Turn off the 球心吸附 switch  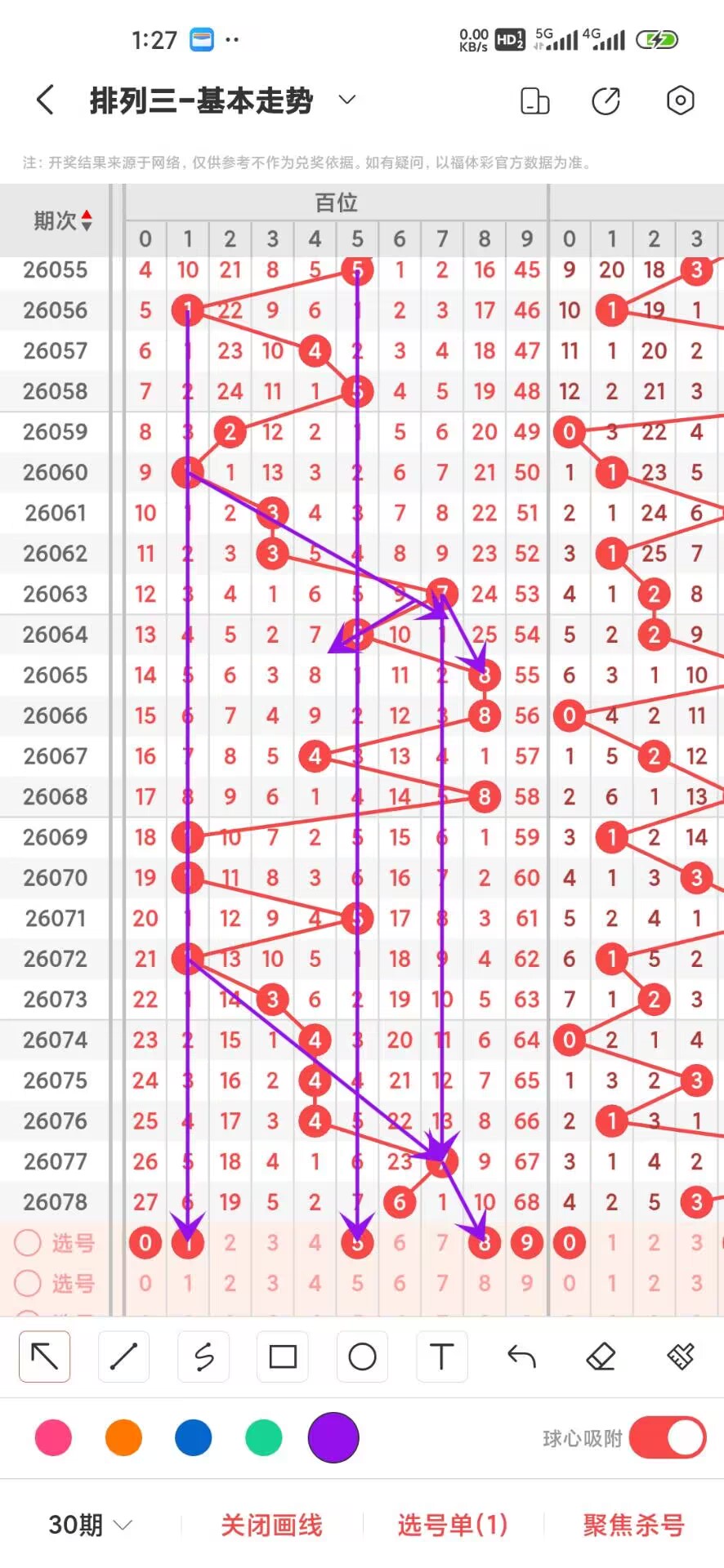668,1437
